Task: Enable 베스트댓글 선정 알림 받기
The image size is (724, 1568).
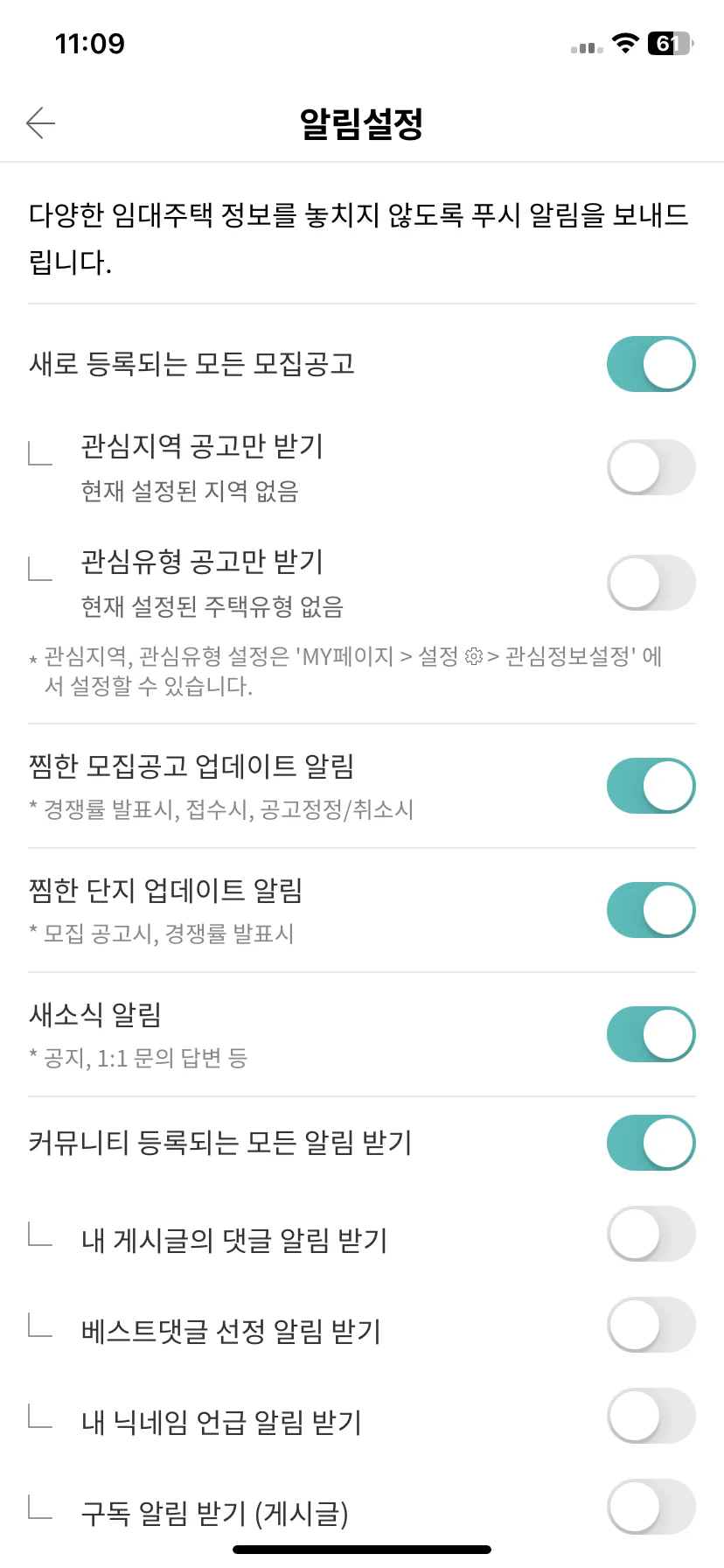Action: click(x=651, y=1324)
